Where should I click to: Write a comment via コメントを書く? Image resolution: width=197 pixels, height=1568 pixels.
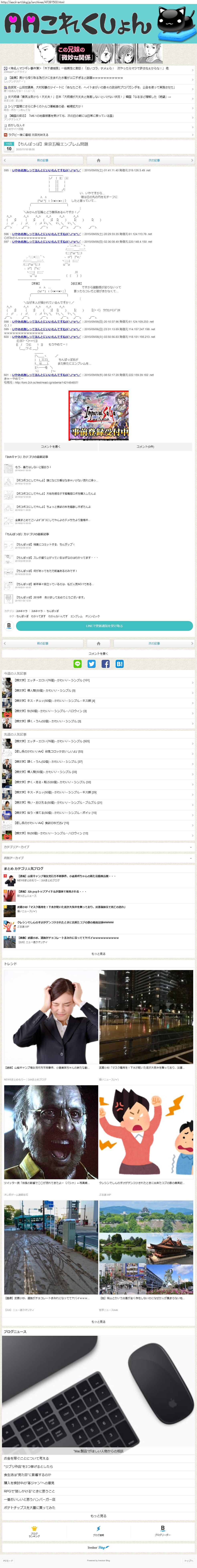(x=50, y=446)
